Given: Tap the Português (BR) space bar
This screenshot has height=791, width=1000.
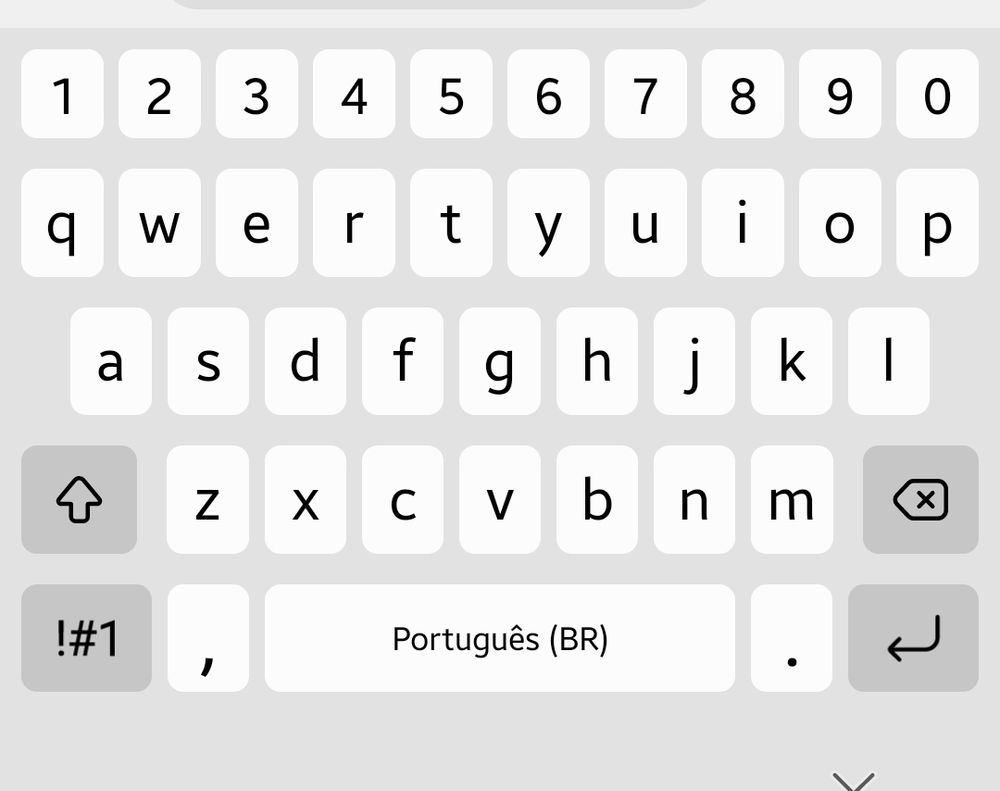Looking at the screenshot, I should click(x=499, y=638).
